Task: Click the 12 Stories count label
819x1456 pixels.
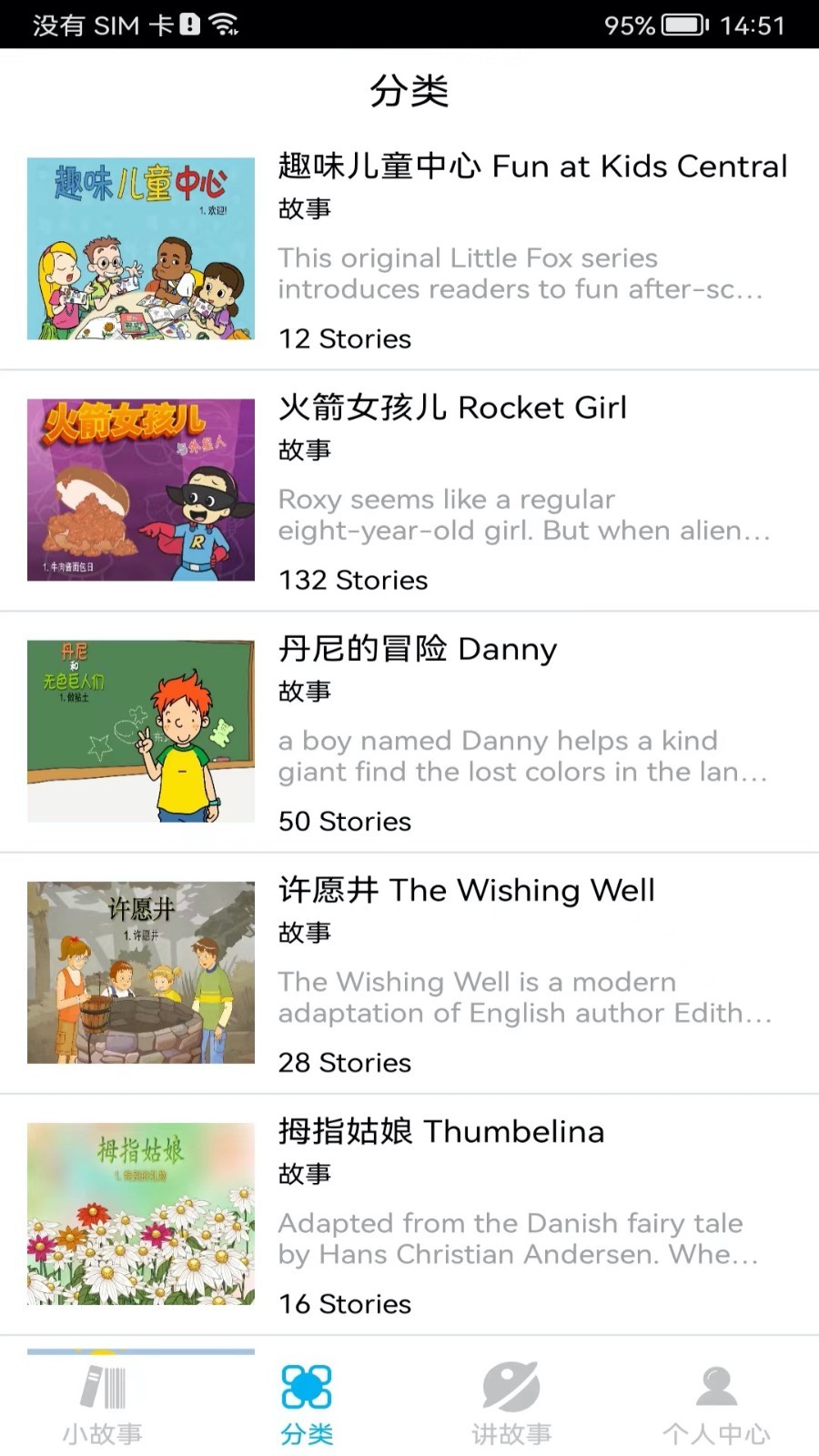Action: 344,339
